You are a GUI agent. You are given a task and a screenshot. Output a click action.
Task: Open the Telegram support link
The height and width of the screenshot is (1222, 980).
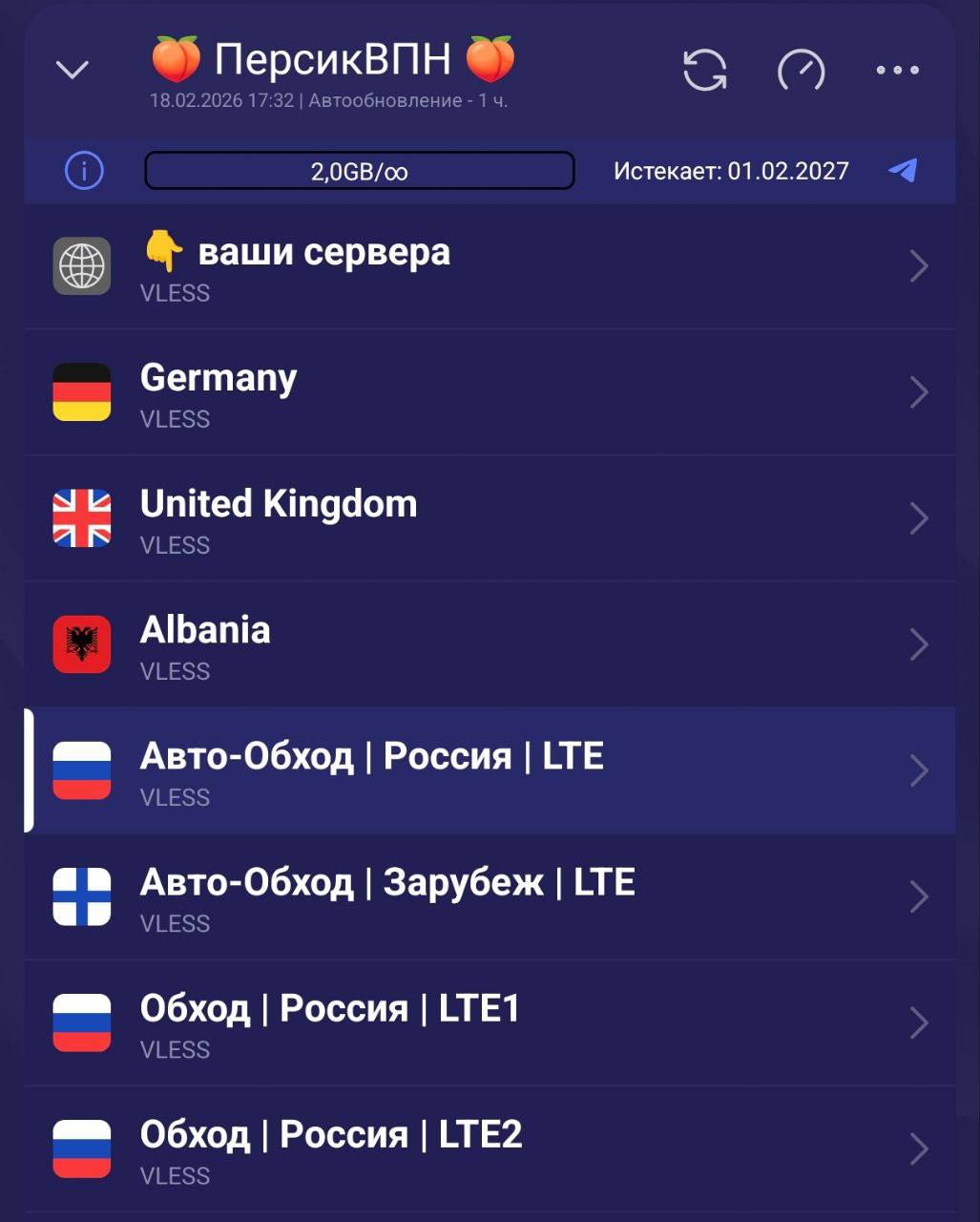(x=903, y=171)
